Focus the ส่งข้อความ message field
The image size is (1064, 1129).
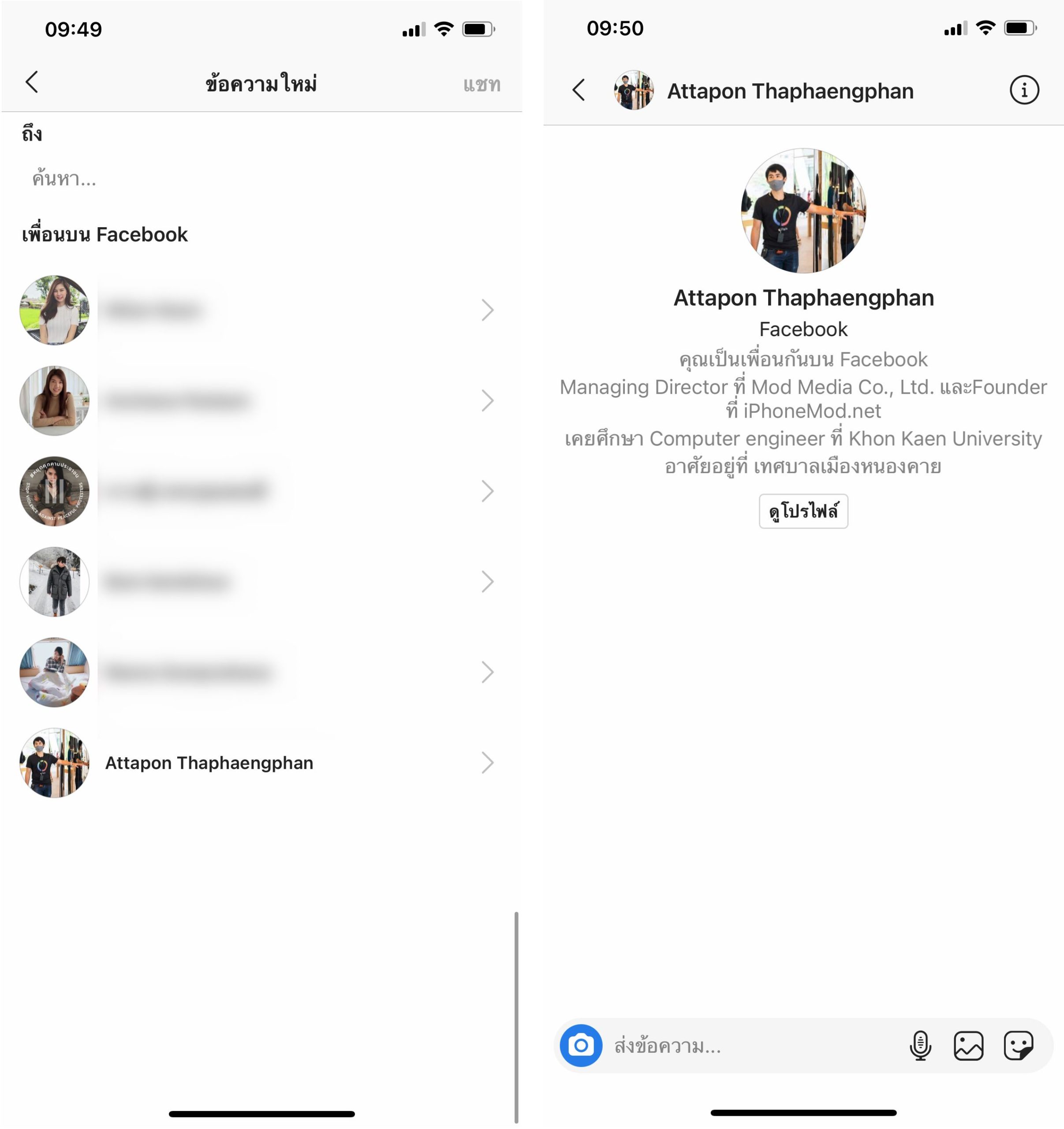coord(750,1046)
